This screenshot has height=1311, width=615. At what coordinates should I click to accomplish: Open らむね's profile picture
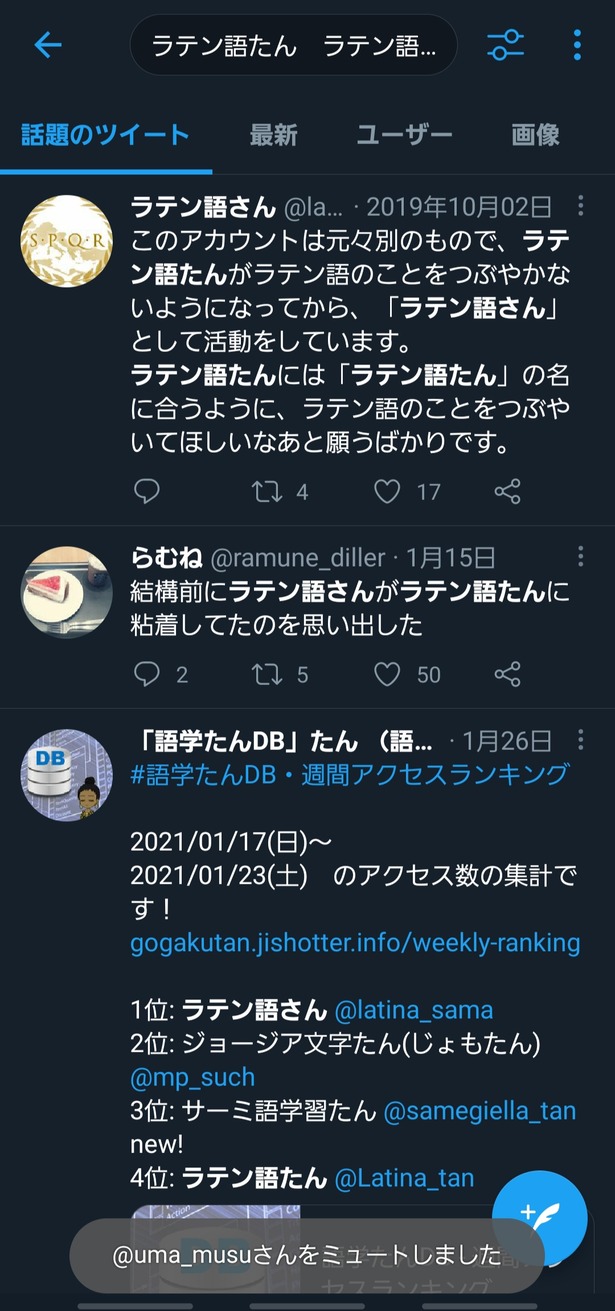[x=66, y=591]
